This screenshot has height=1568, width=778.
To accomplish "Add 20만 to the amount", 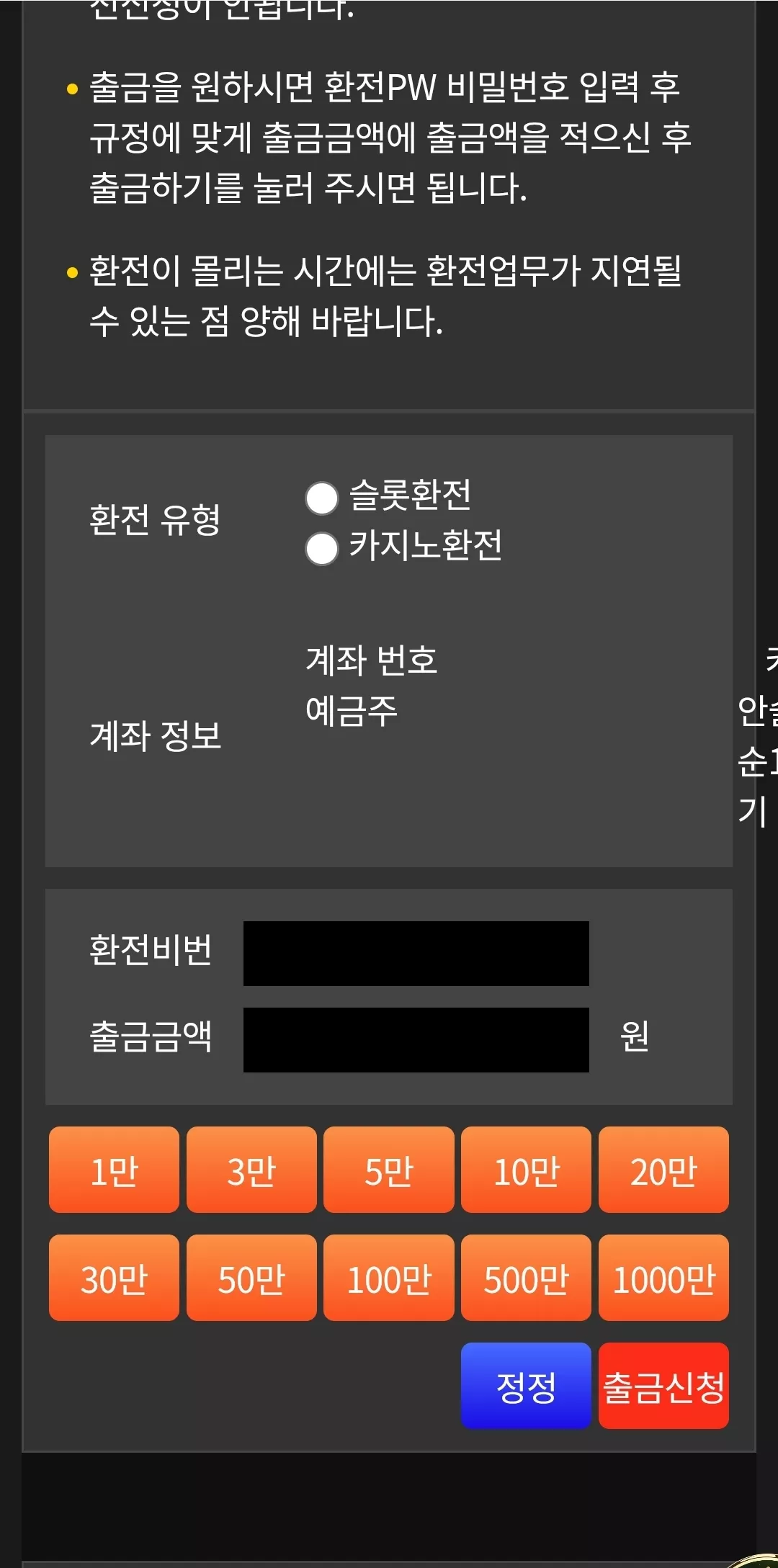I will (x=663, y=1170).
